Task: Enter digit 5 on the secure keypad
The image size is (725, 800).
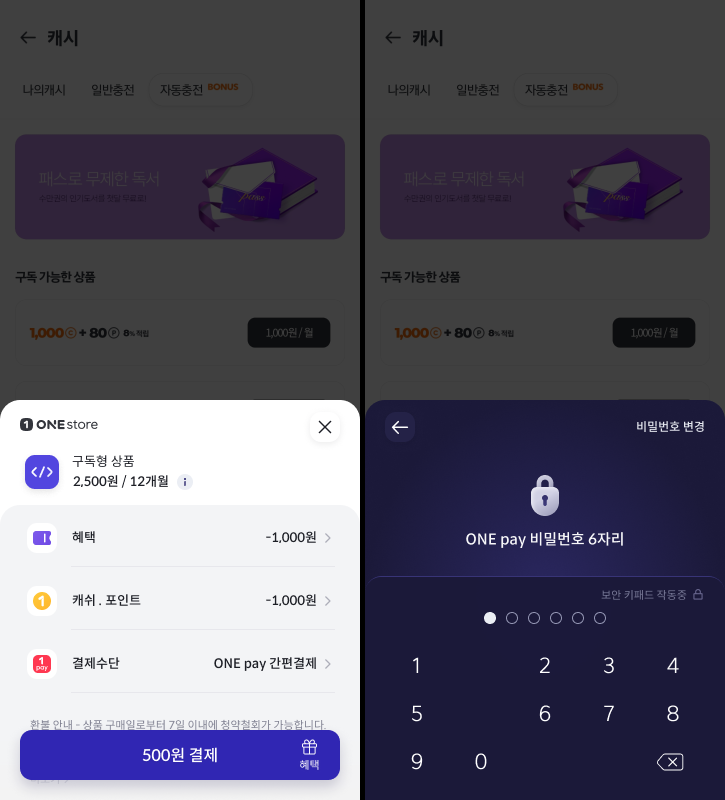Action: 417,714
